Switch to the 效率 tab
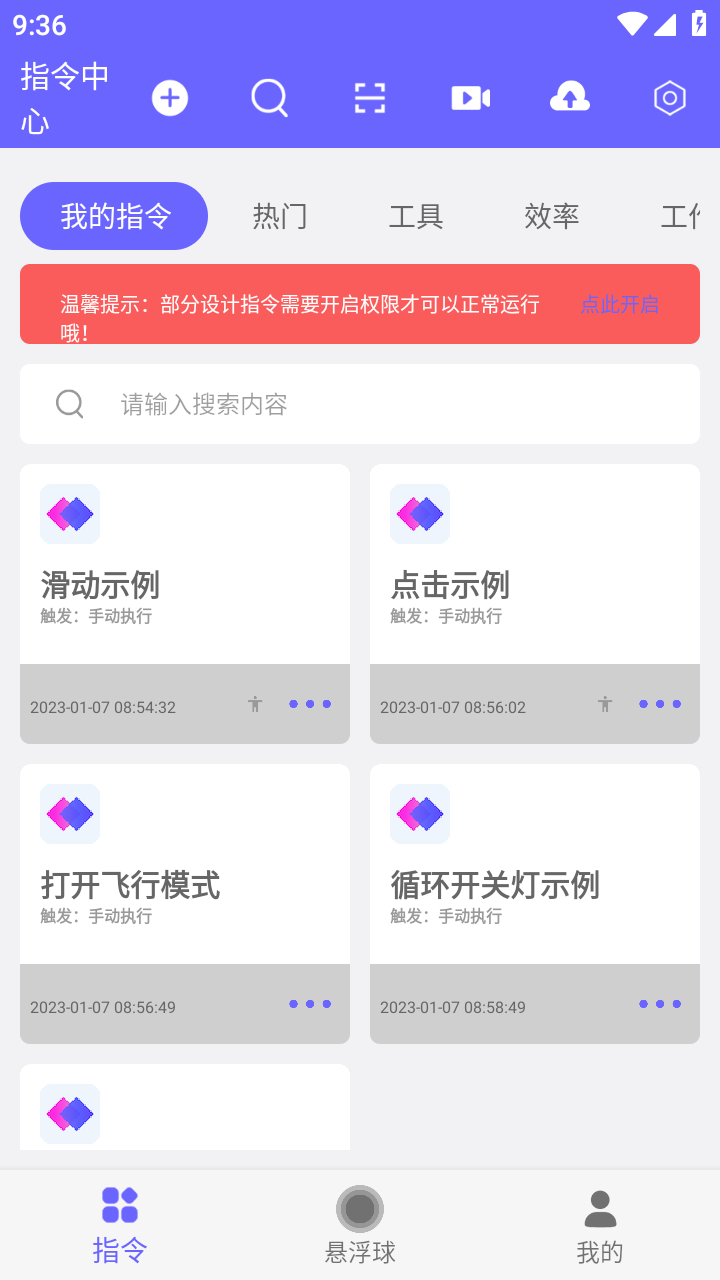The height and width of the screenshot is (1280, 720). point(552,216)
